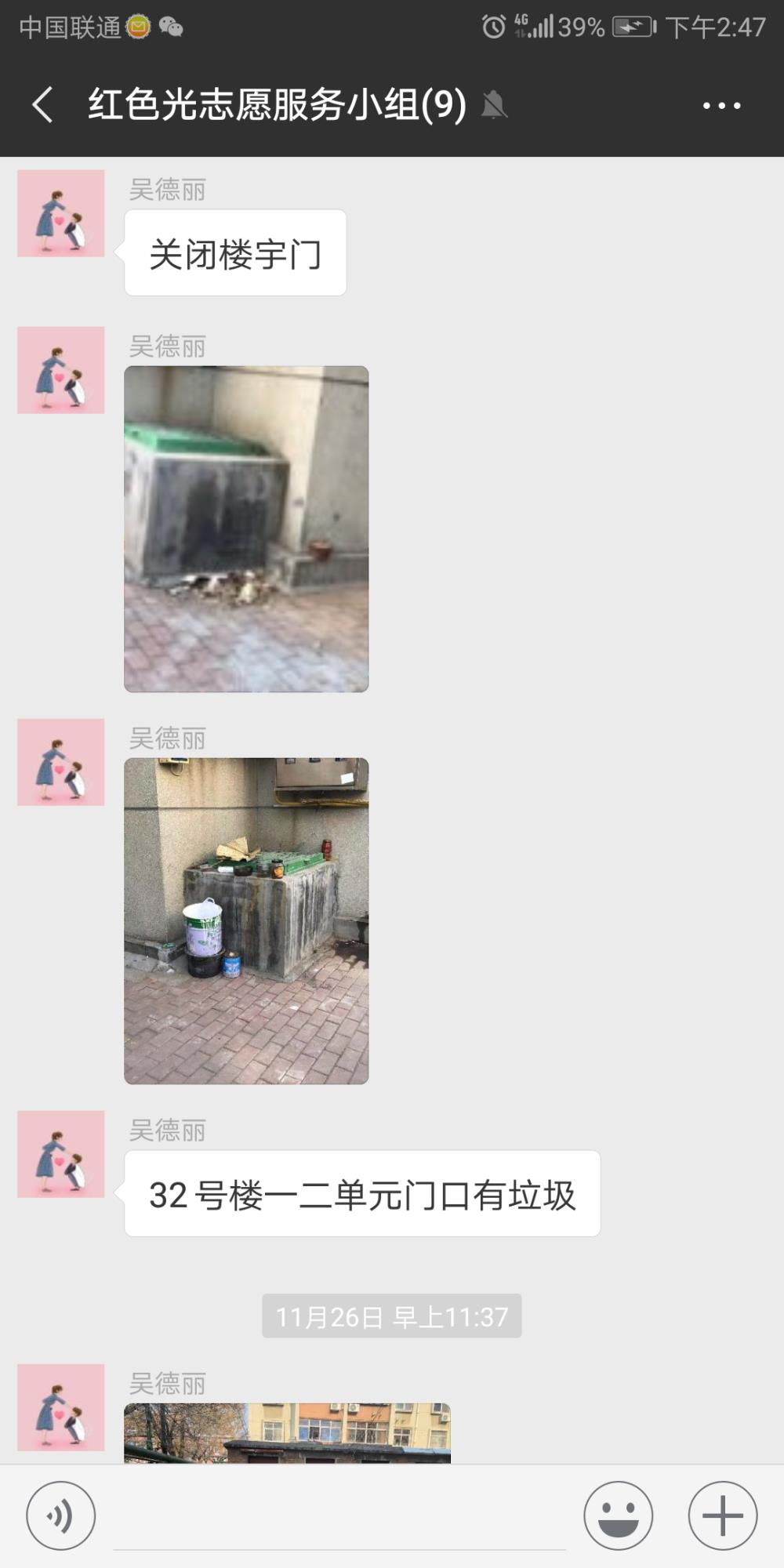
Task: Open the group chat info menu
Action: pyautogui.click(x=722, y=105)
